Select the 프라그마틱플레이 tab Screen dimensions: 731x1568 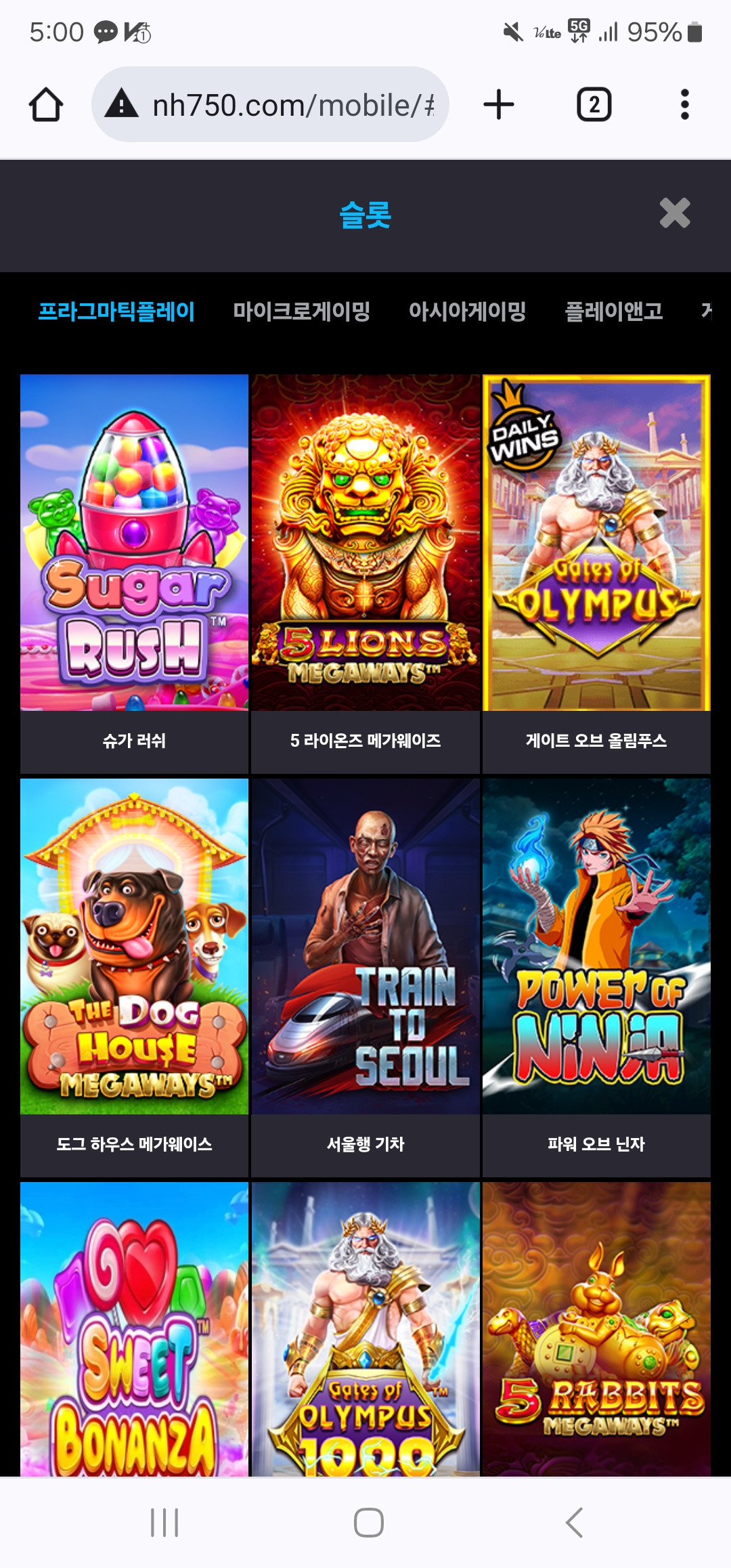click(x=116, y=311)
